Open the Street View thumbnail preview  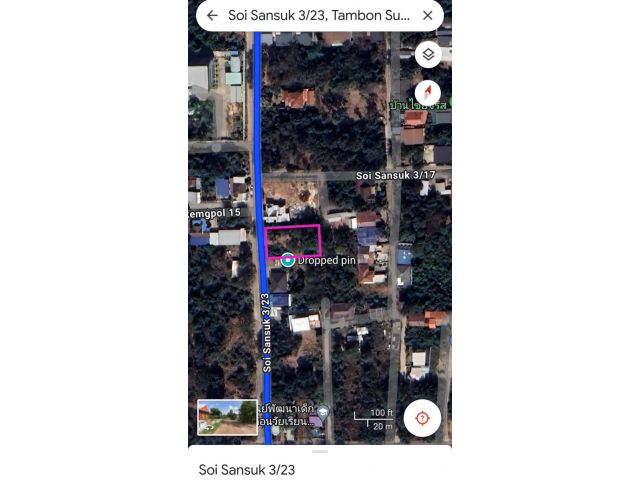(x=227, y=417)
